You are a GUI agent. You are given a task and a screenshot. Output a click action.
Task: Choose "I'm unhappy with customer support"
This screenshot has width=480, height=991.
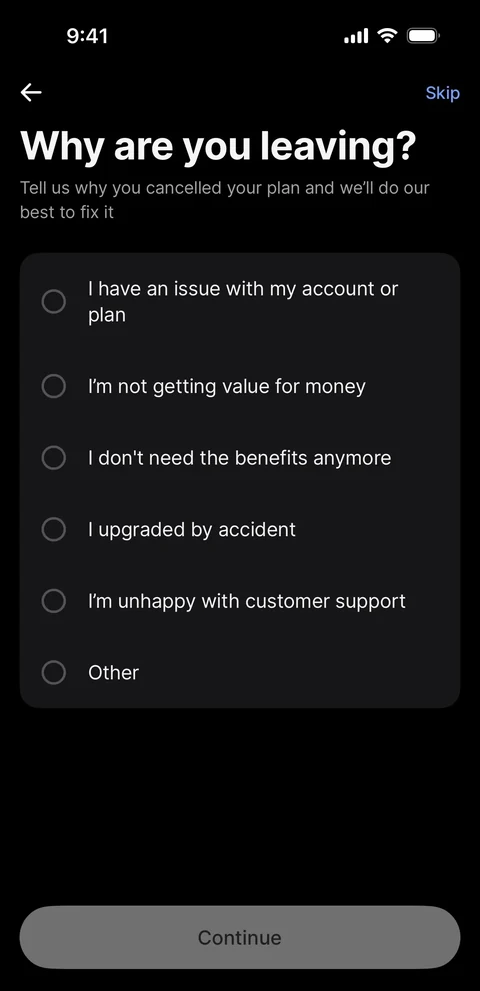(x=240, y=600)
